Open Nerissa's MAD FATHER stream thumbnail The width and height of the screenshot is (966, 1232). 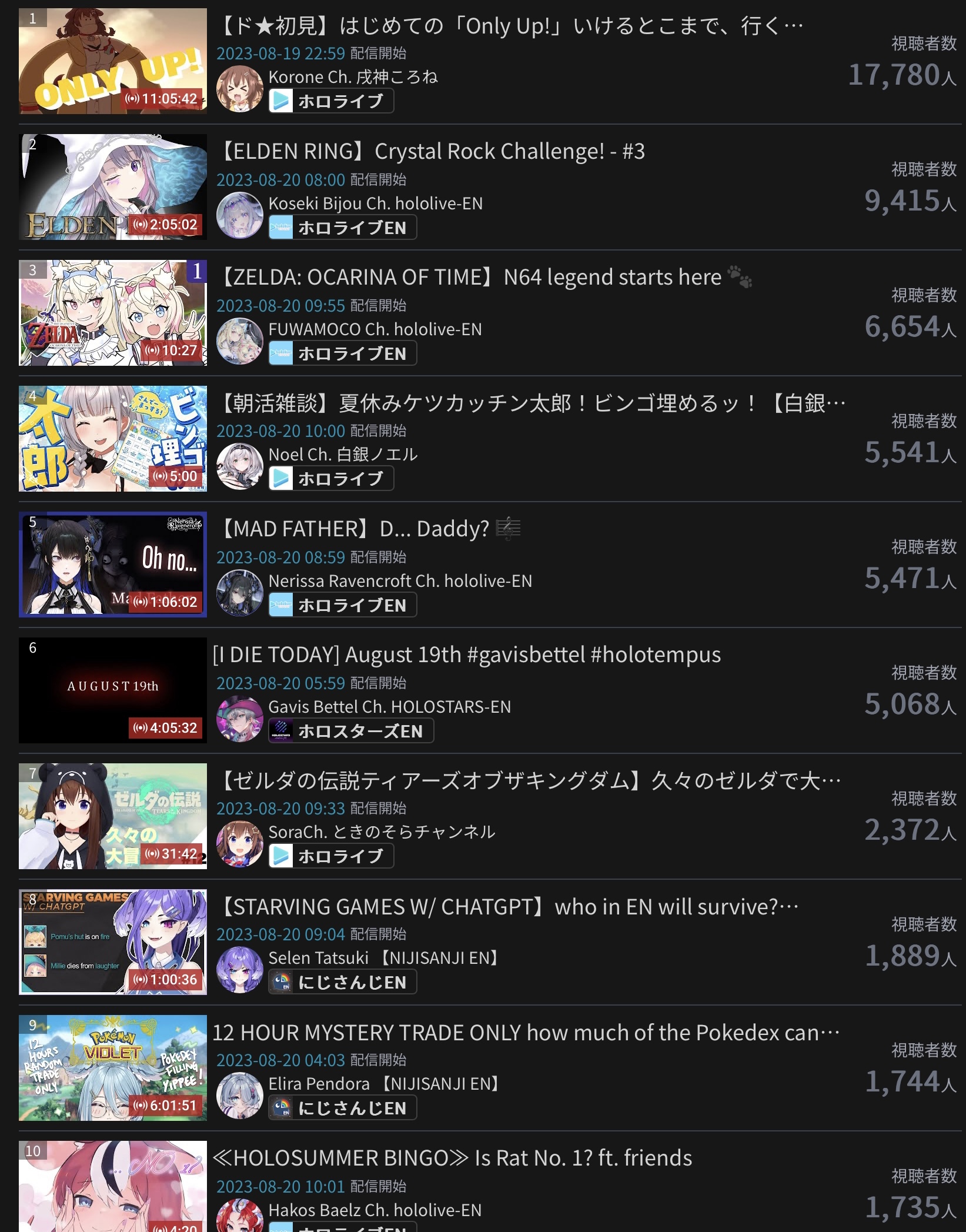coord(112,564)
